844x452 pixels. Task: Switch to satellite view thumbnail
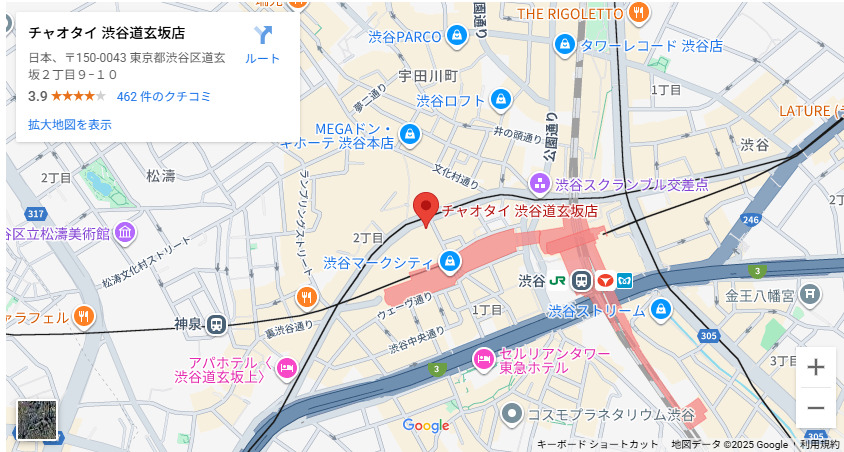pyautogui.click(x=36, y=420)
